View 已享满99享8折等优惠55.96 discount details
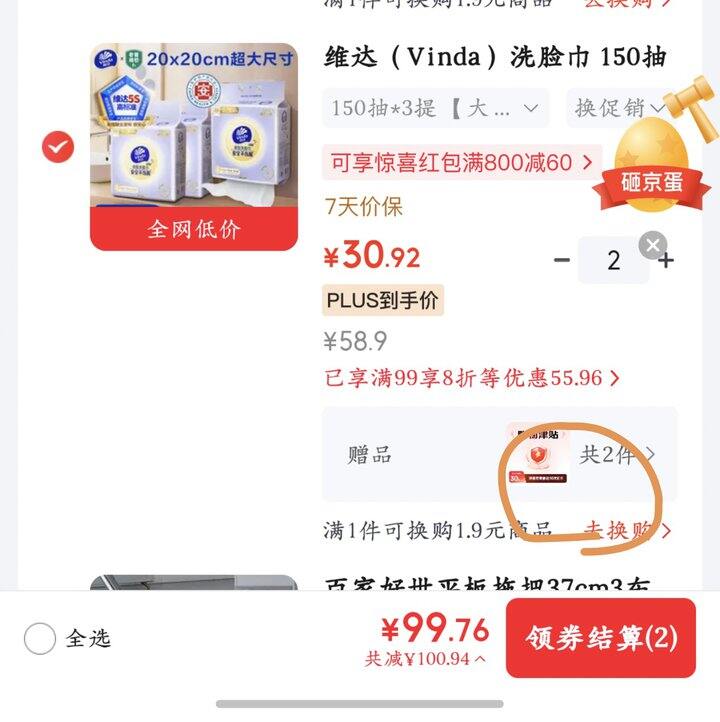720x722 pixels. [472, 378]
